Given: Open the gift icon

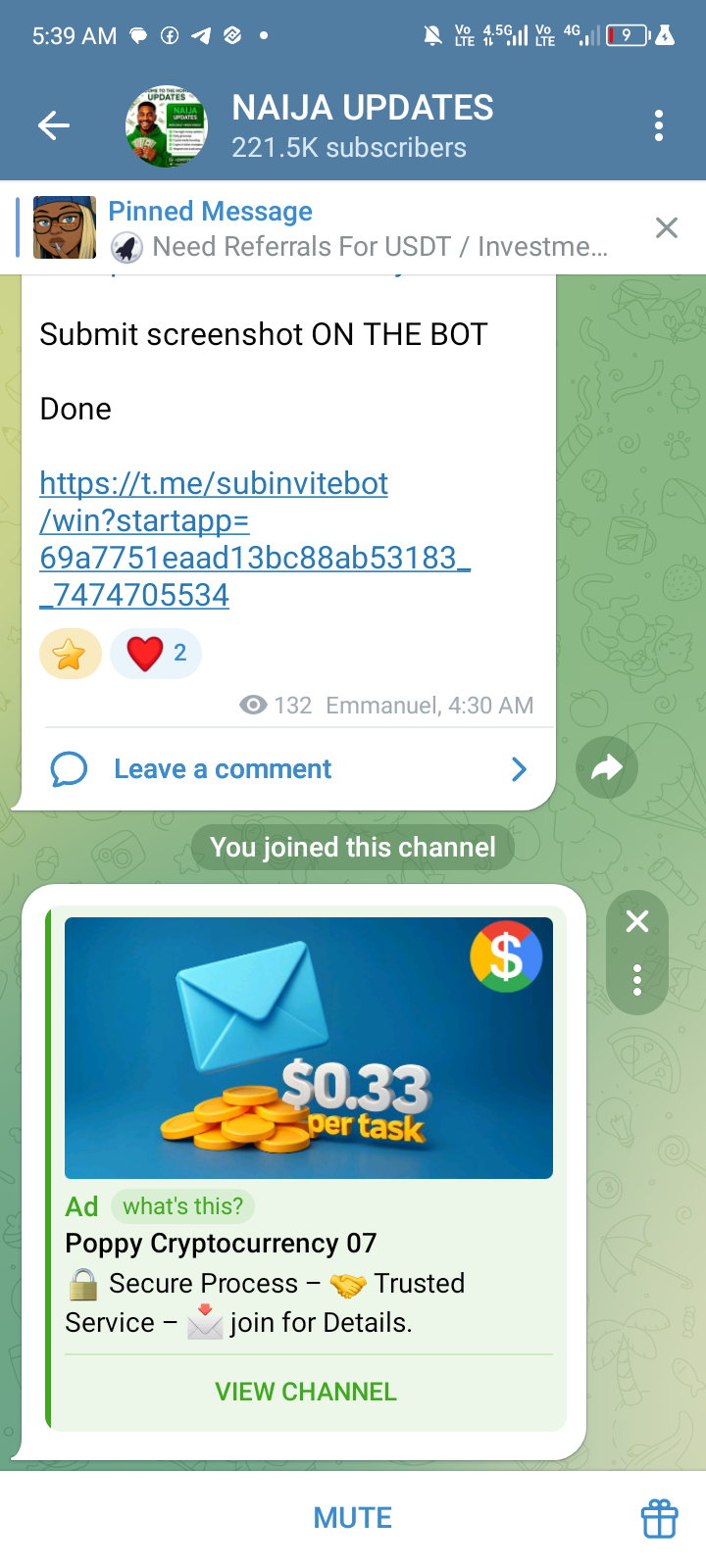Looking at the screenshot, I should click(x=659, y=1519).
